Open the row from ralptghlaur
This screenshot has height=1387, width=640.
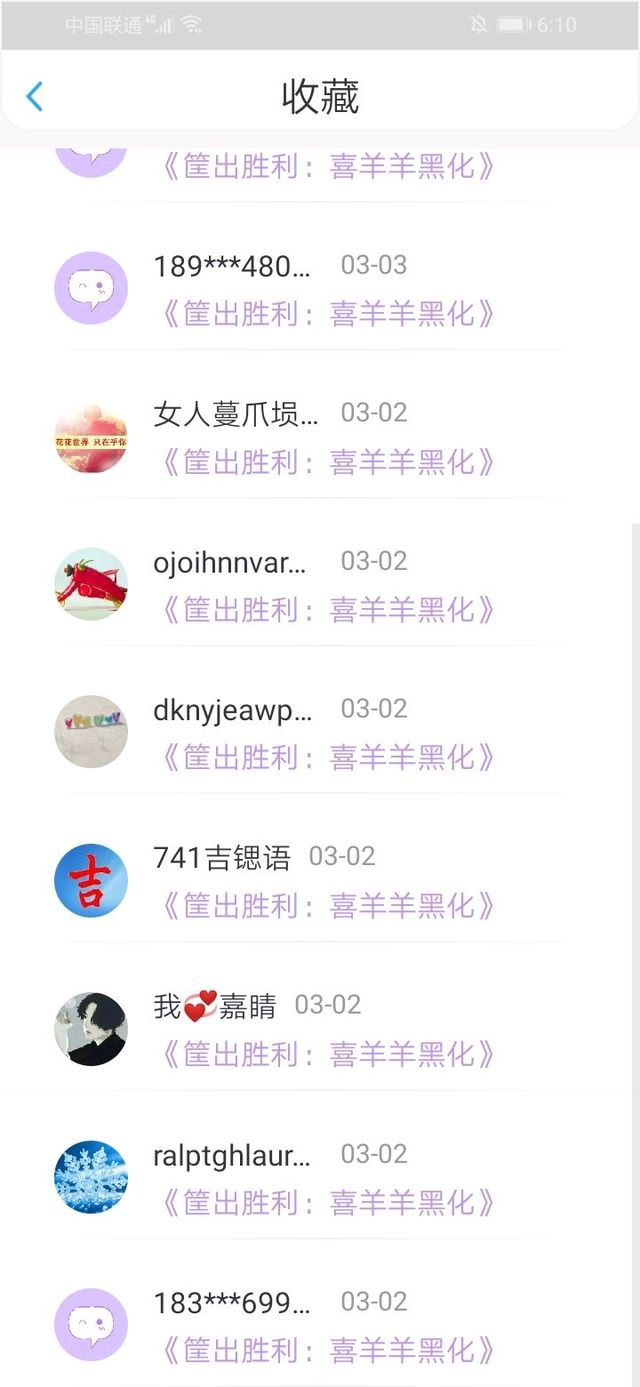pos(320,1178)
